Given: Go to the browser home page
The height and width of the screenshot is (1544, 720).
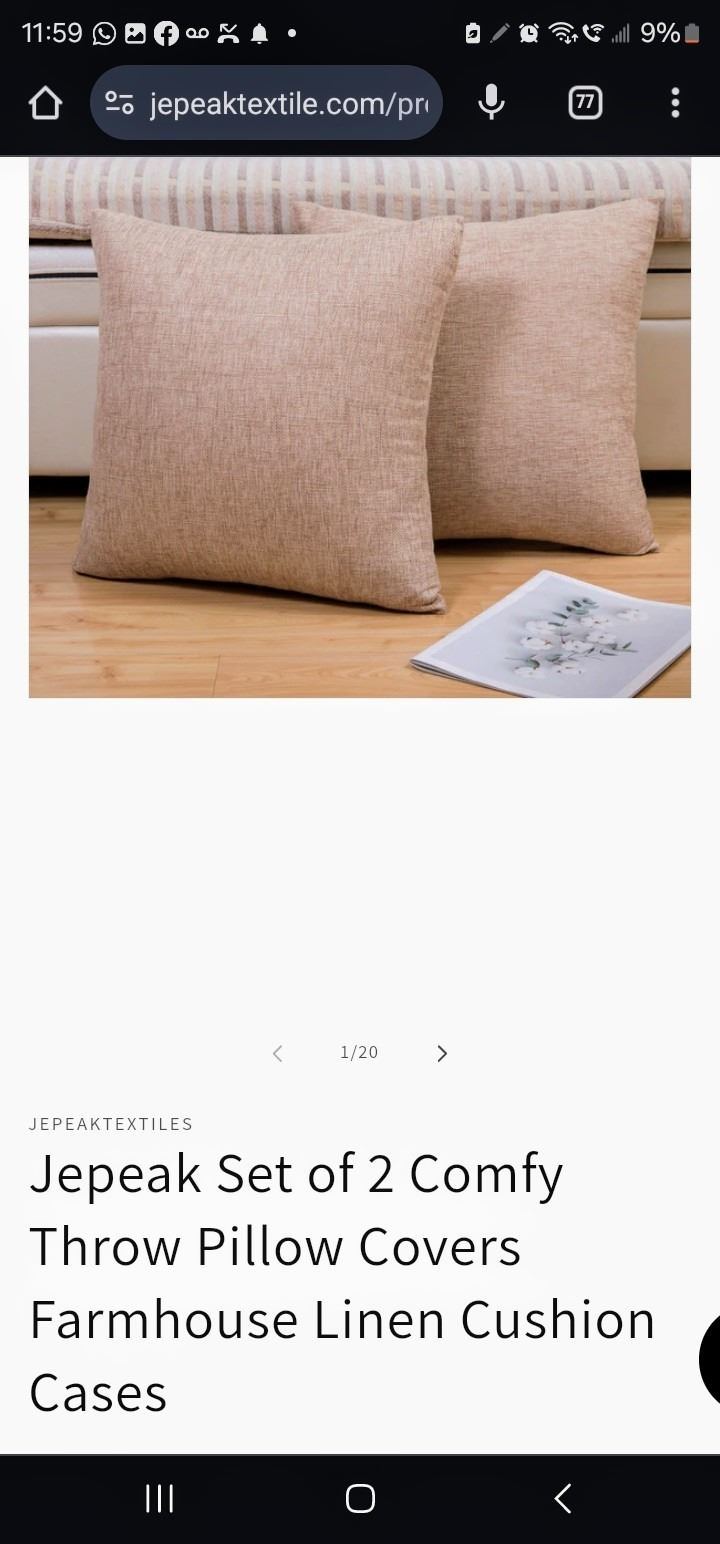Looking at the screenshot, I should coord(45,103).
